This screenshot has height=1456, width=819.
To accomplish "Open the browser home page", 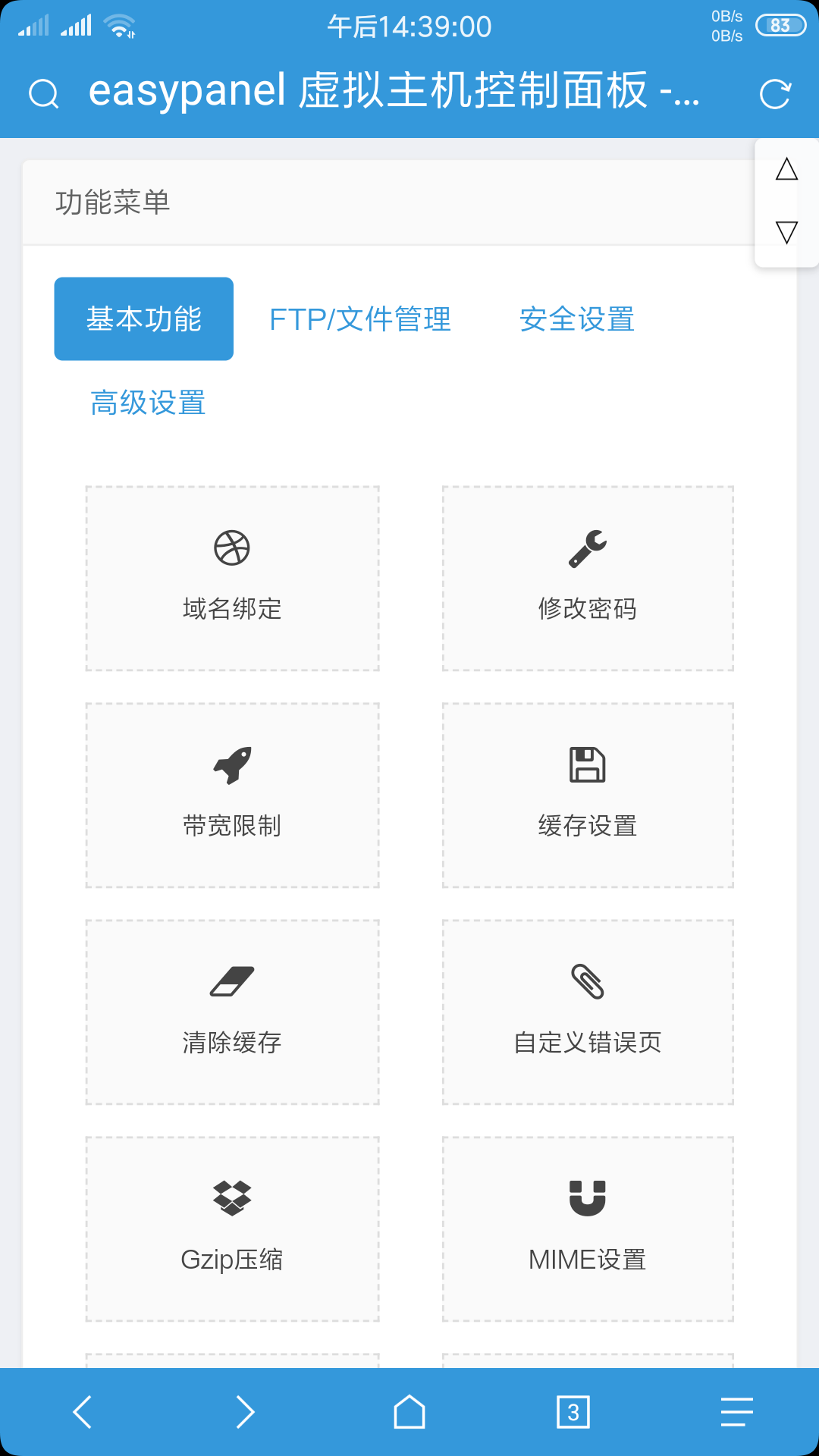I will tap(409, 1412).
